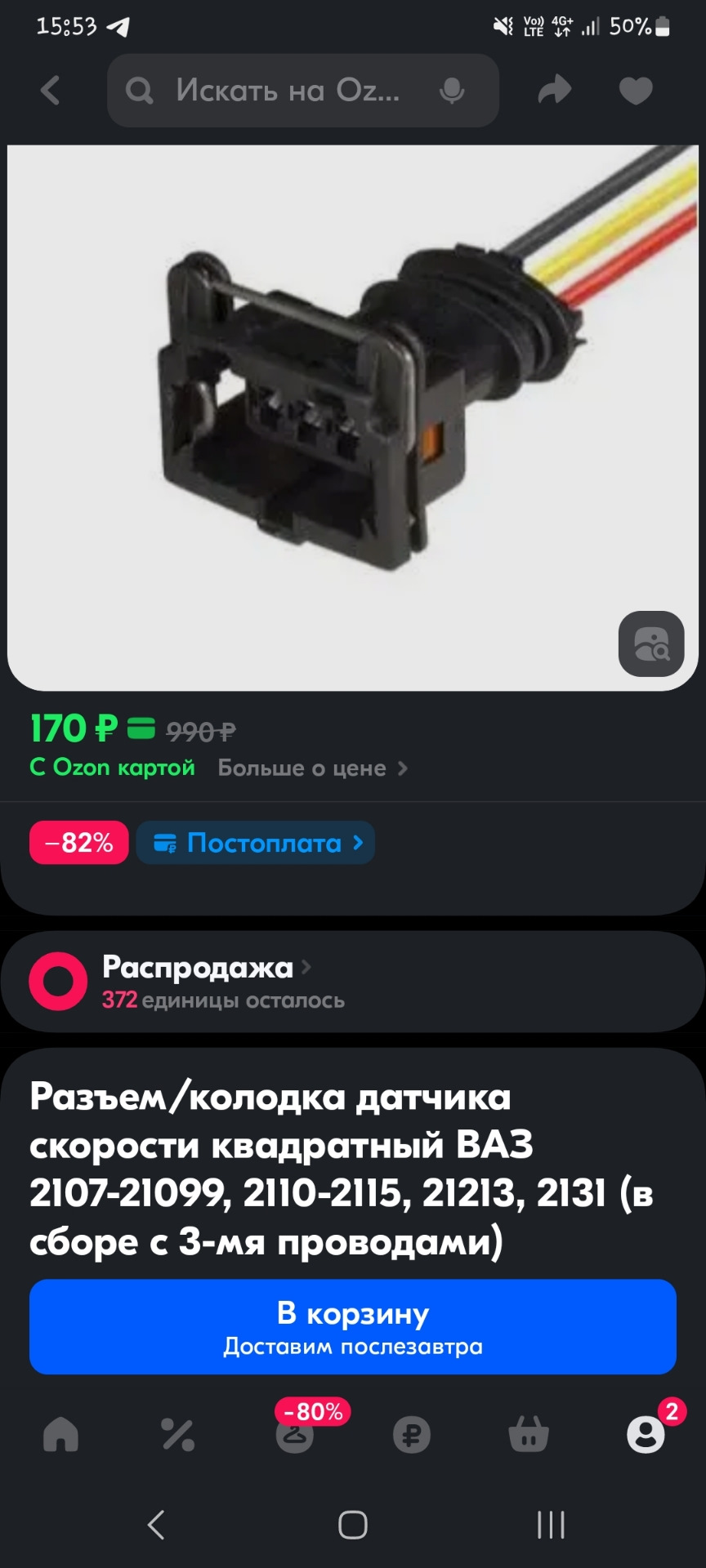Image resolution: width=706 pixels, height=1568 pixels.
Task: Expand 'Больше о цене' details
Action: [x=313, y=768]
